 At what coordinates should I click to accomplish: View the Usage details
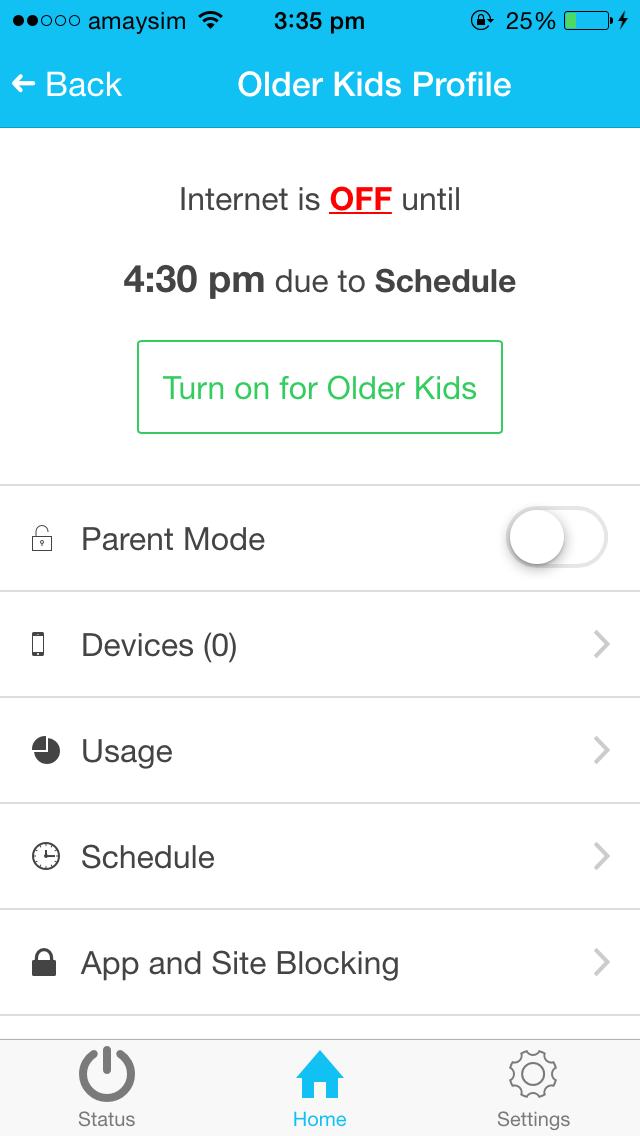pyautogui.click(x=320, y=751)
